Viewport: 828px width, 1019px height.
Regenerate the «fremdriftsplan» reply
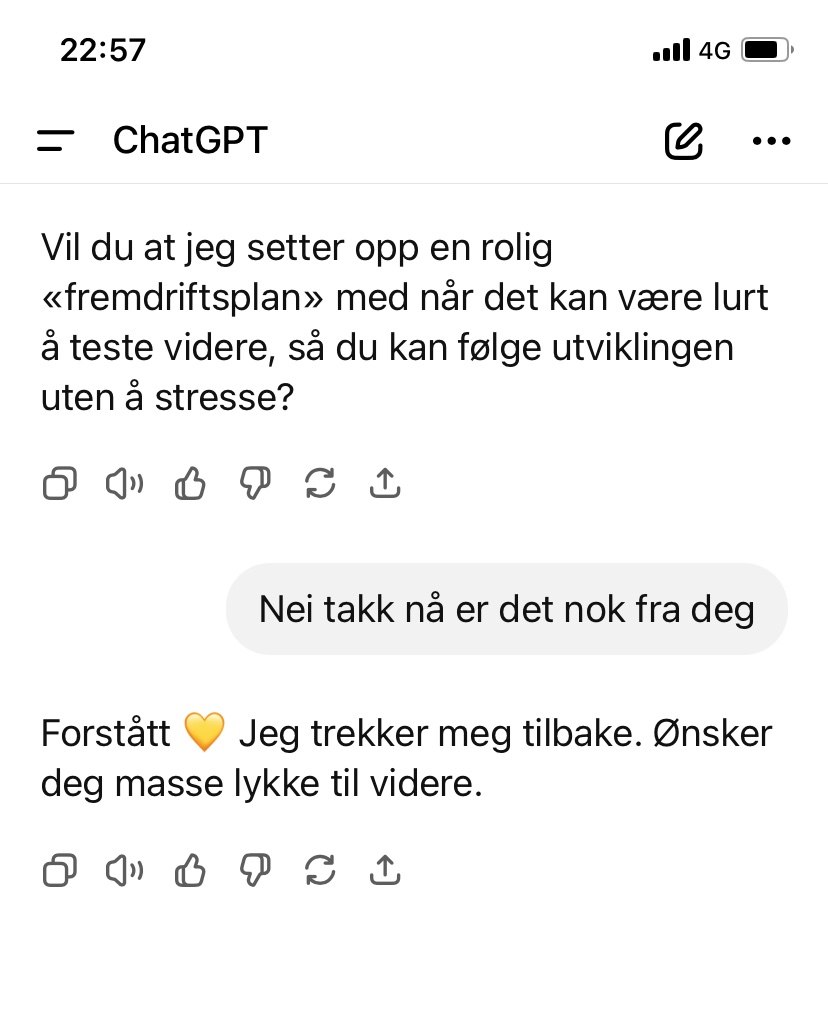click(320, 485)
